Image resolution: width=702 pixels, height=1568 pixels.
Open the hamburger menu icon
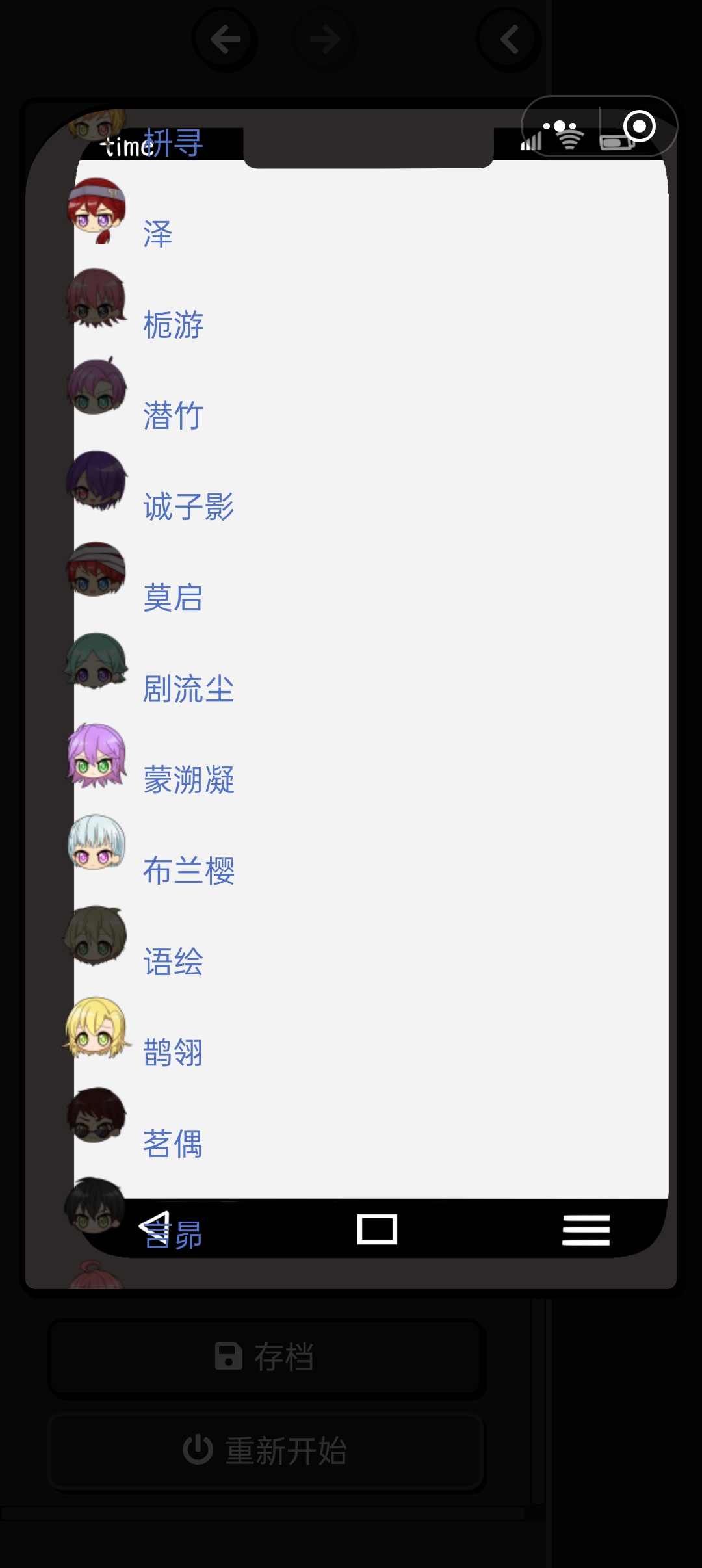[x=586, y=1229]
